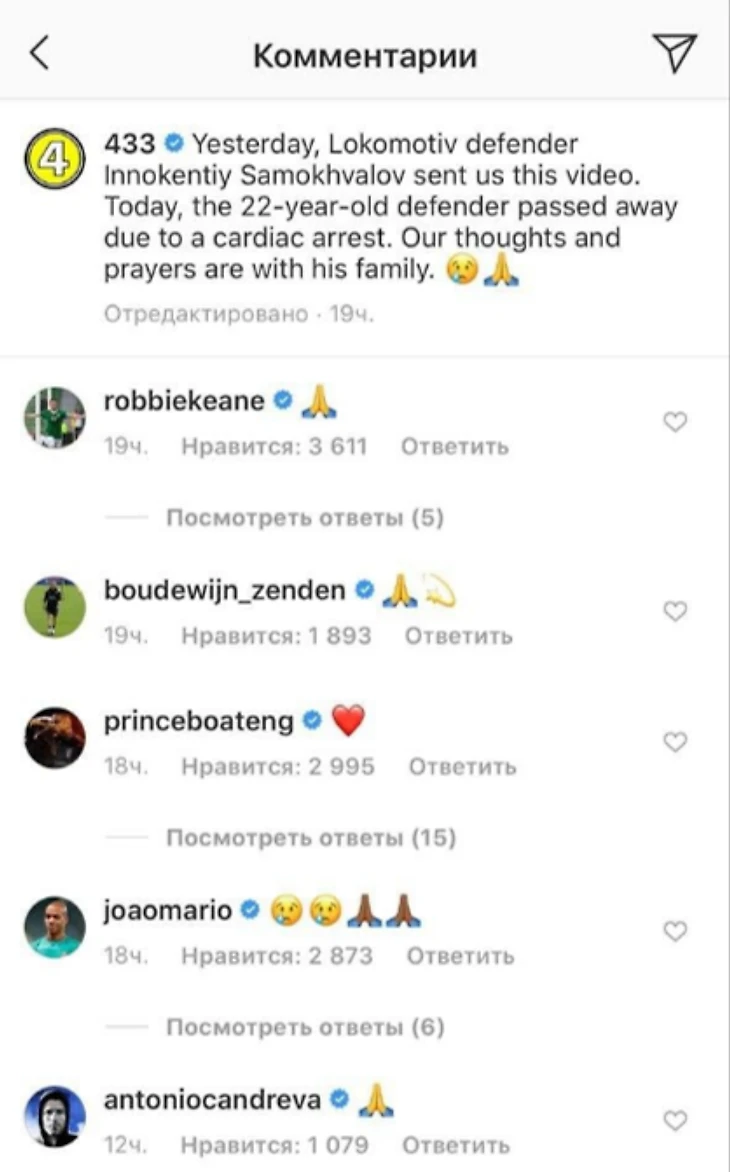Show the 6 replies to joaomario

pyautogui.click(x=304, y=1027)
